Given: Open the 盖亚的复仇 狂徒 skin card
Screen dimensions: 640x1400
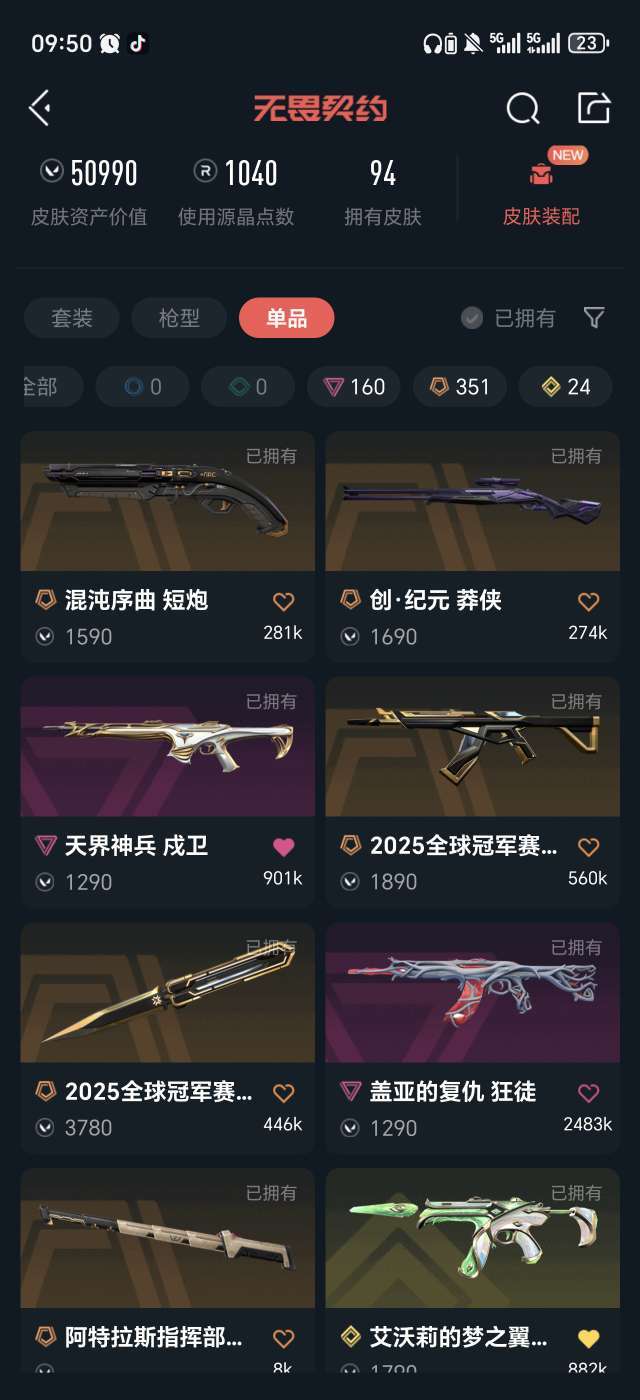Looking at the screenshot, I should [473, 1038].
